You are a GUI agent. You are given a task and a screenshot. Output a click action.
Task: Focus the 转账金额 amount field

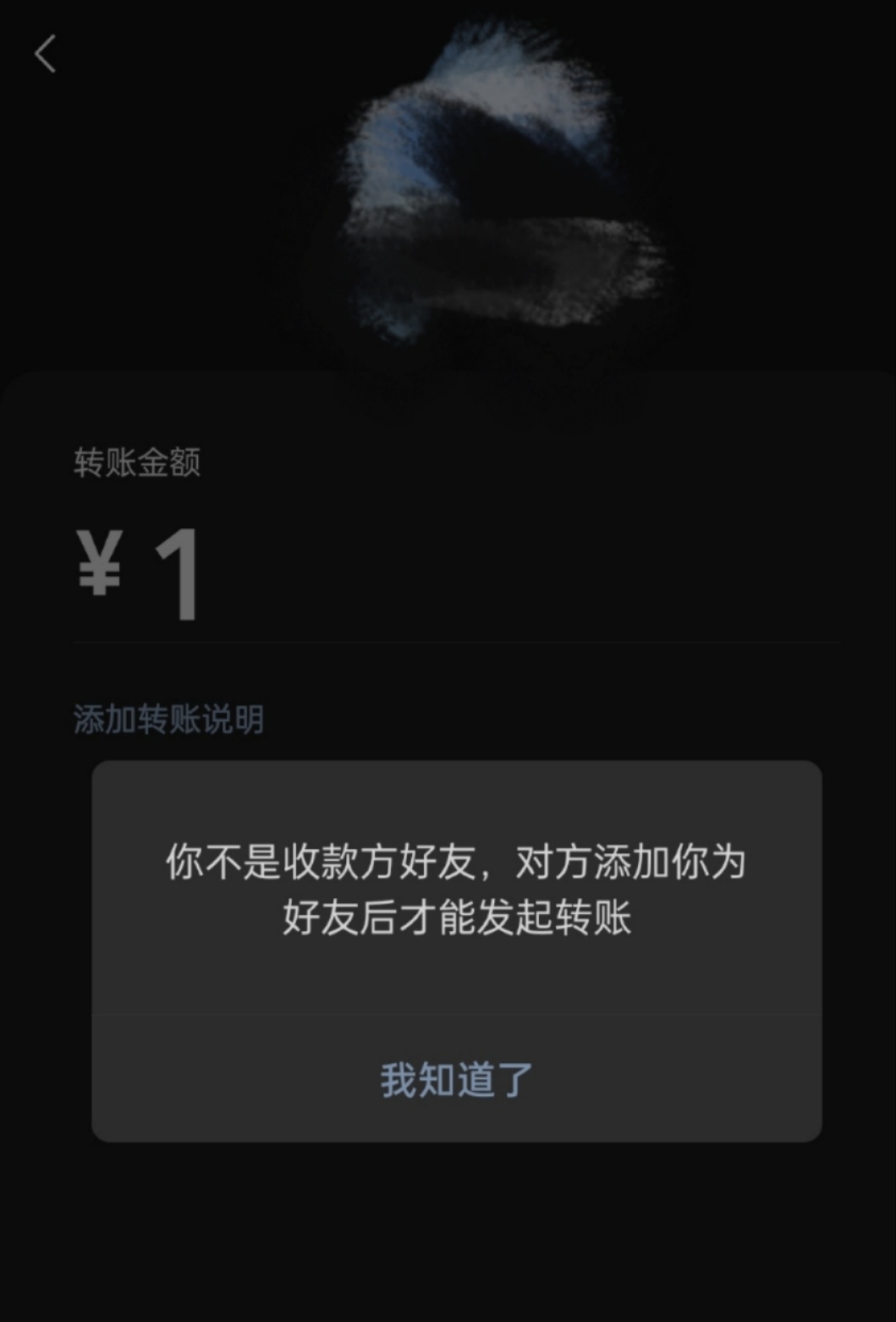(x=457, y=576)
